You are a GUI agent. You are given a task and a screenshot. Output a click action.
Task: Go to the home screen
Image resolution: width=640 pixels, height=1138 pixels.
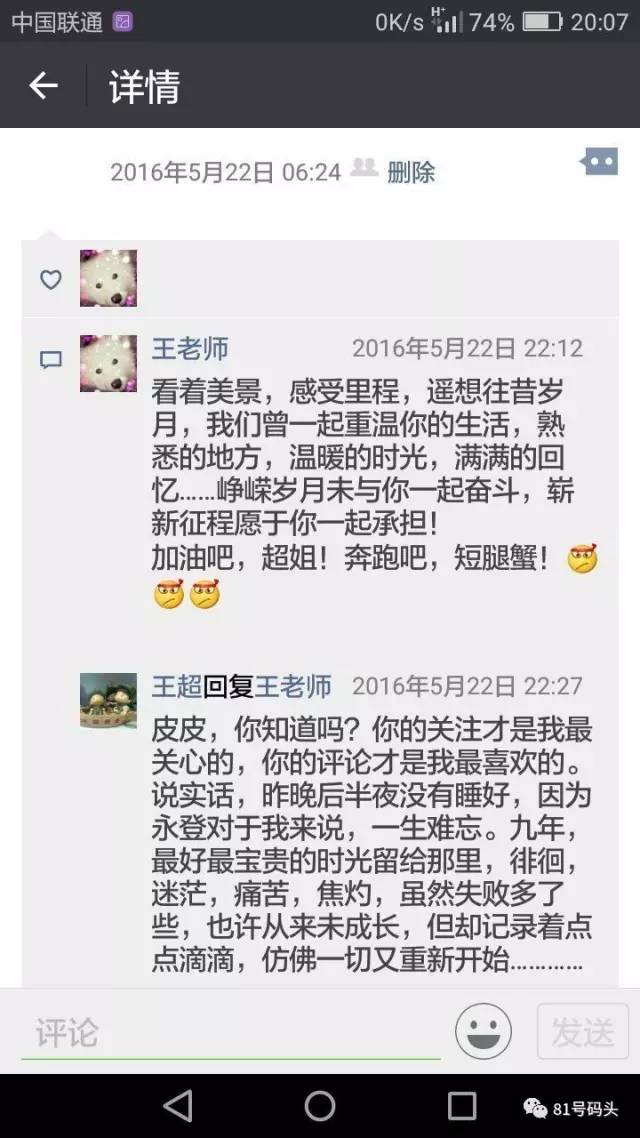click(x=320, y=1105)
